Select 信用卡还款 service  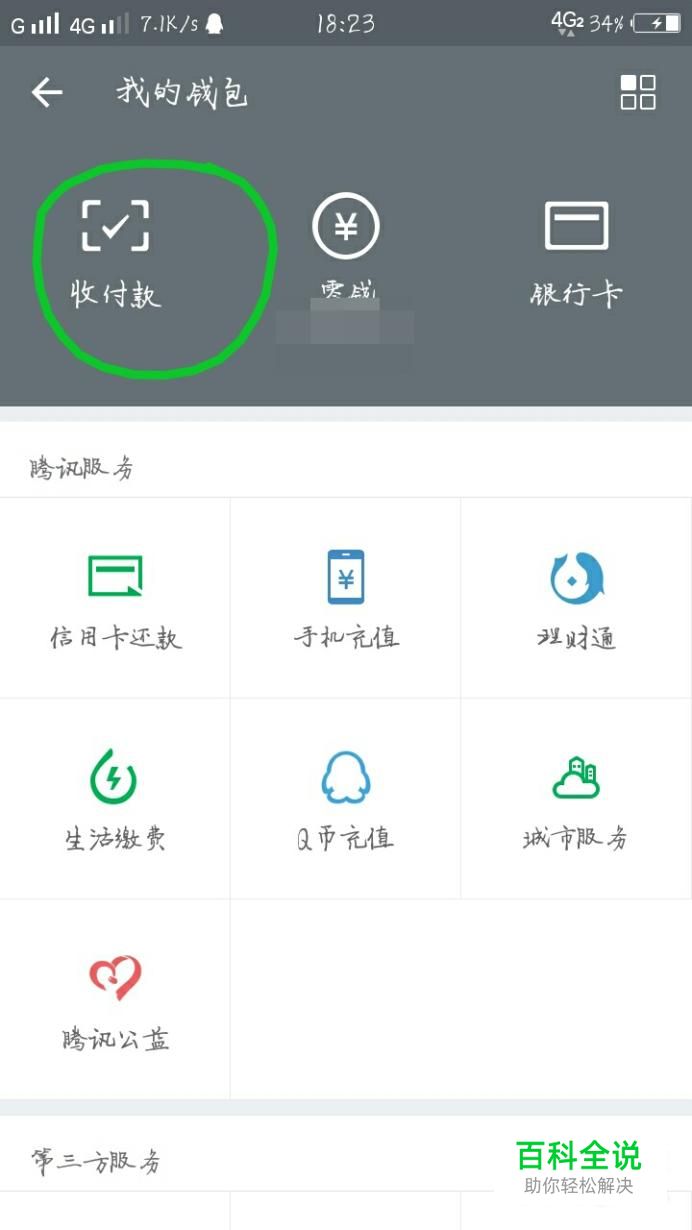[115, 598]
